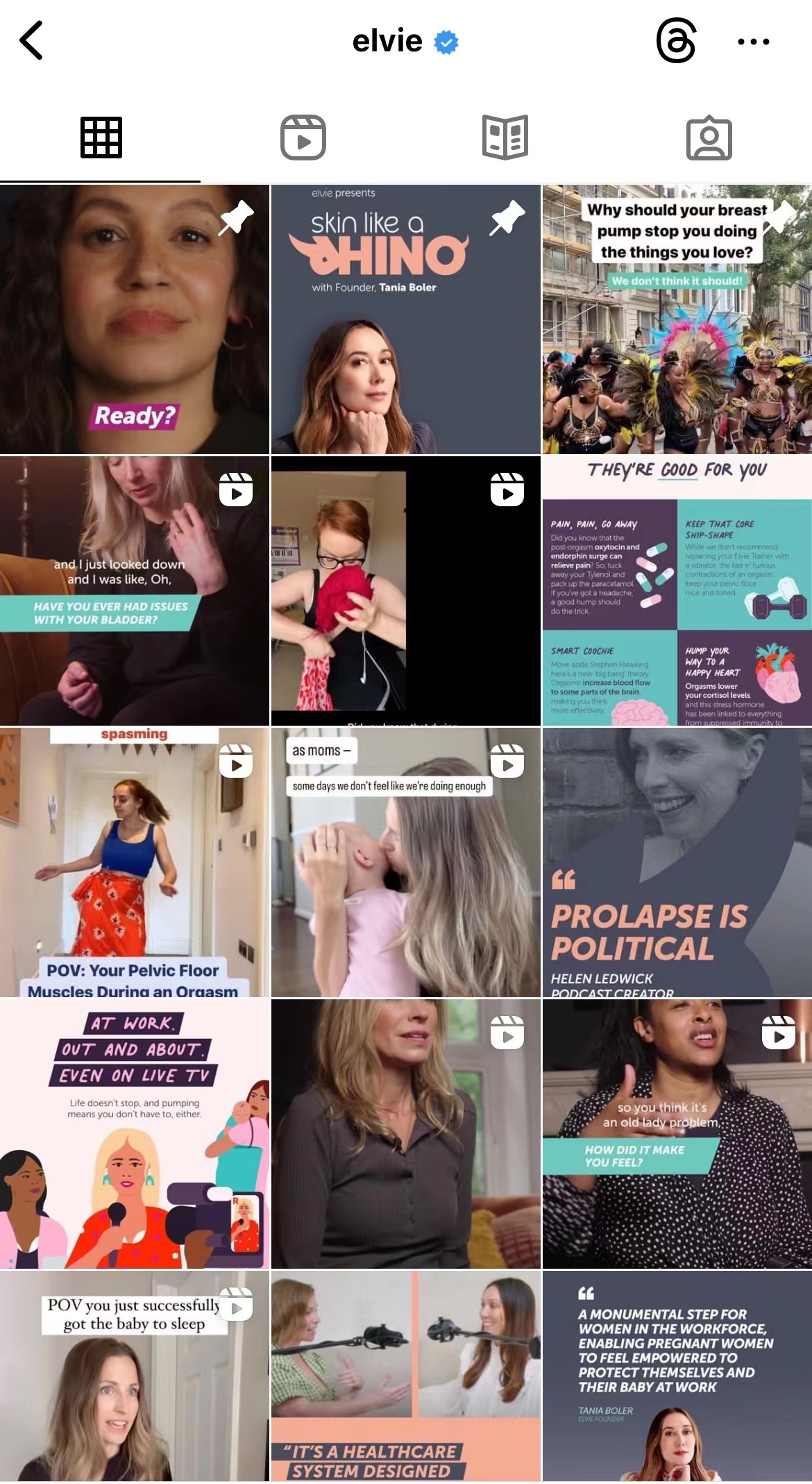Open 'At work, out and about' post
This screenshot has width=812, height=1484.
135,1133
